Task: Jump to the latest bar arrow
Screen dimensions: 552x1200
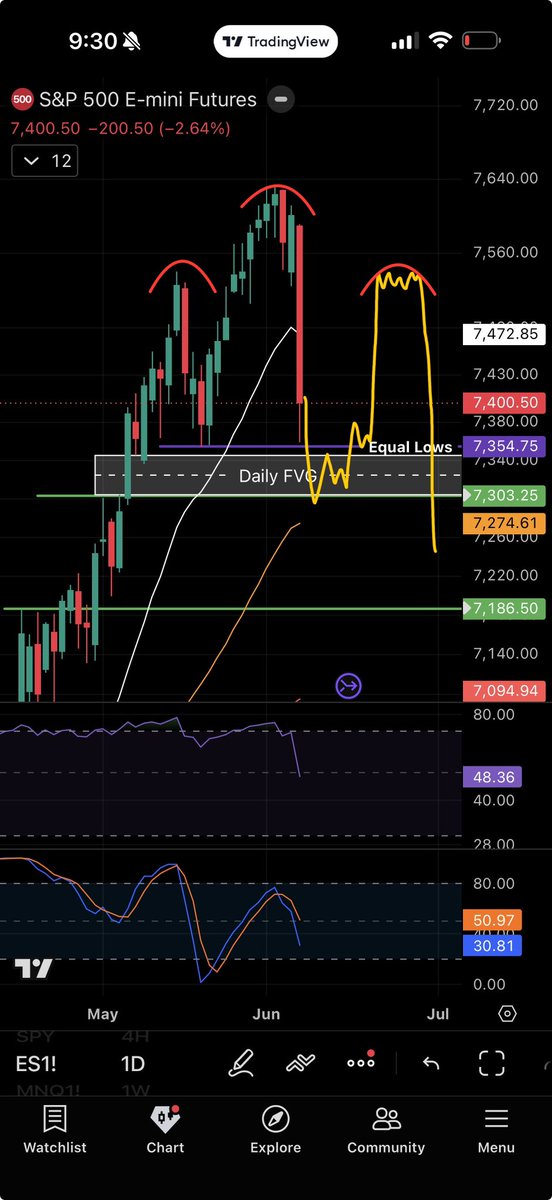Action: 349,685
